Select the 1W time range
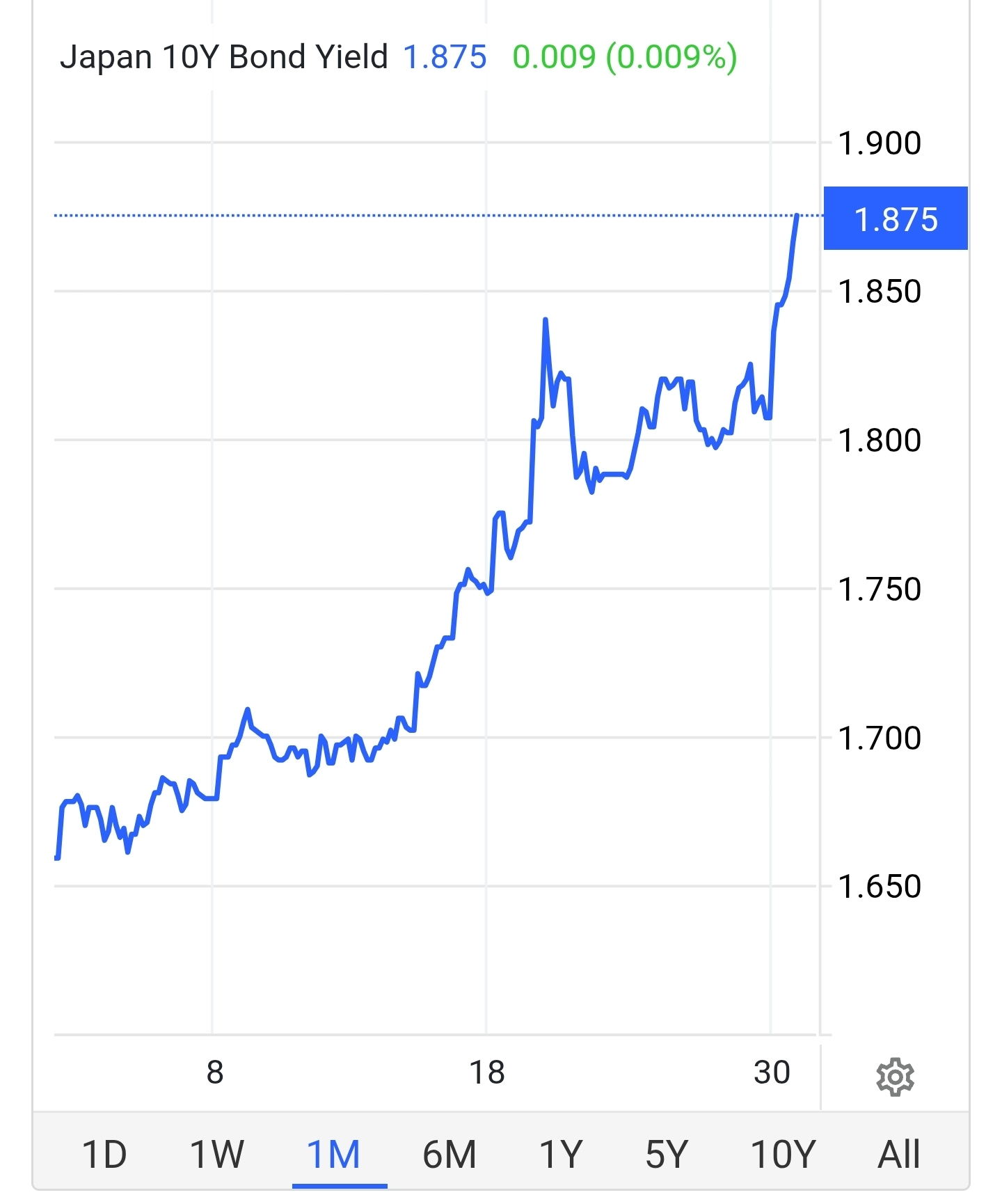Image resolution: width=1002 pixels, height=1204 pixels. [x=217, y=1155]
